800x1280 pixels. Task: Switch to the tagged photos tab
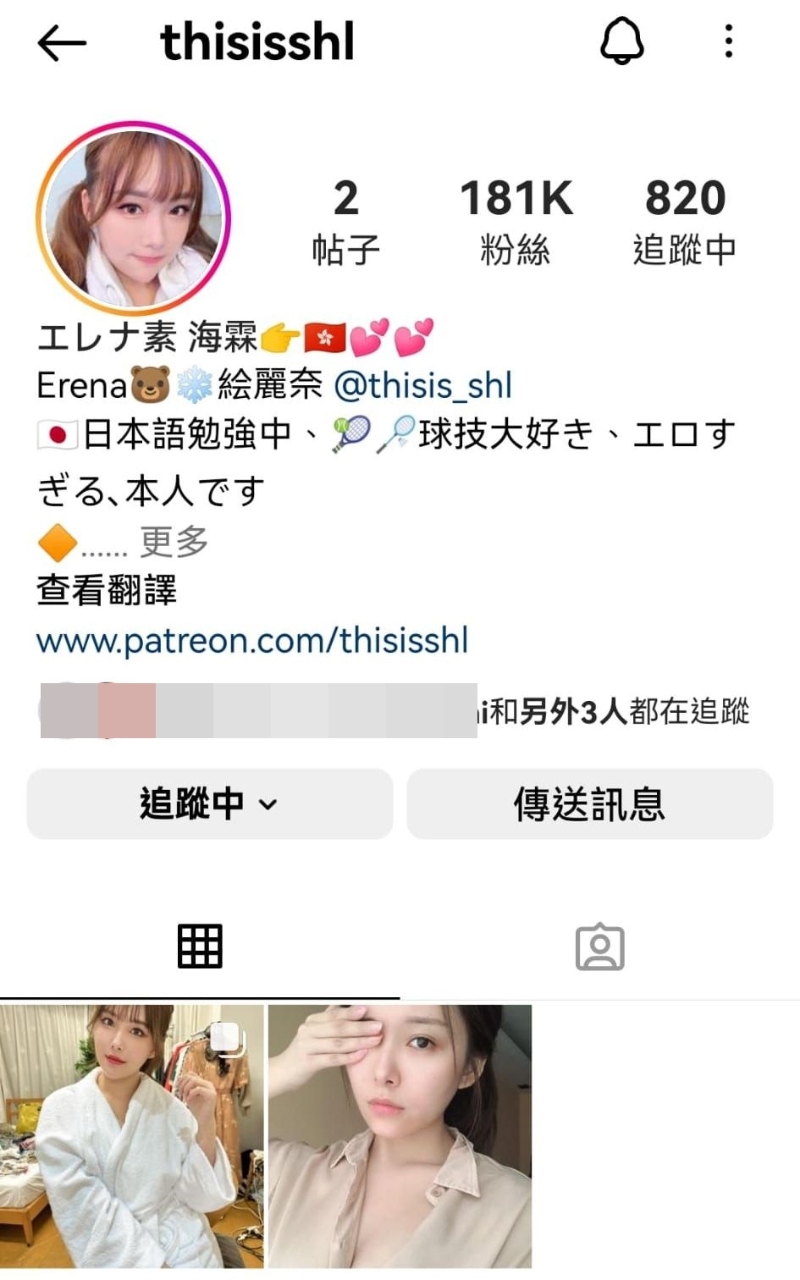point(600,946)
